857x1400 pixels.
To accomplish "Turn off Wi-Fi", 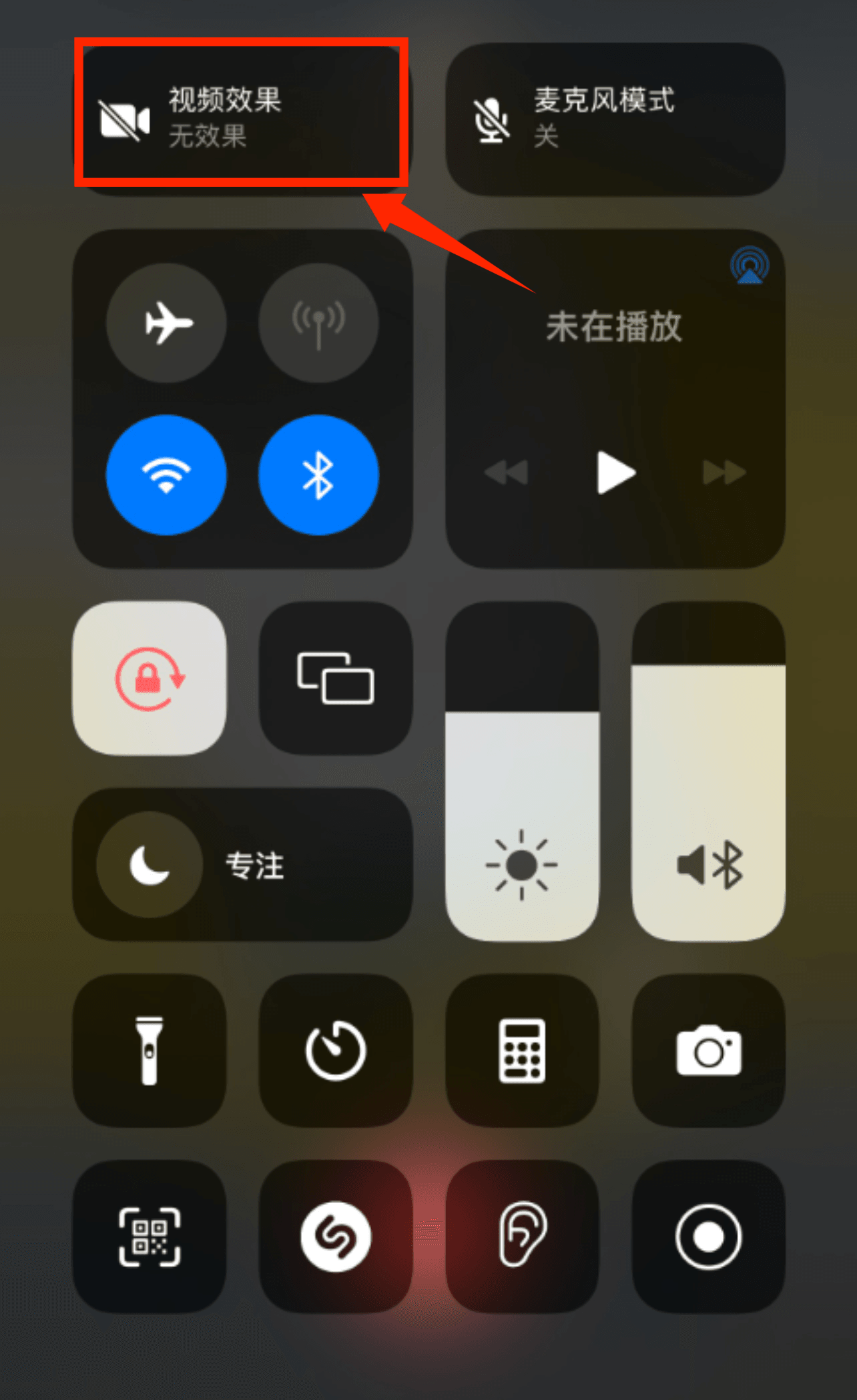I will pos(166,475).
